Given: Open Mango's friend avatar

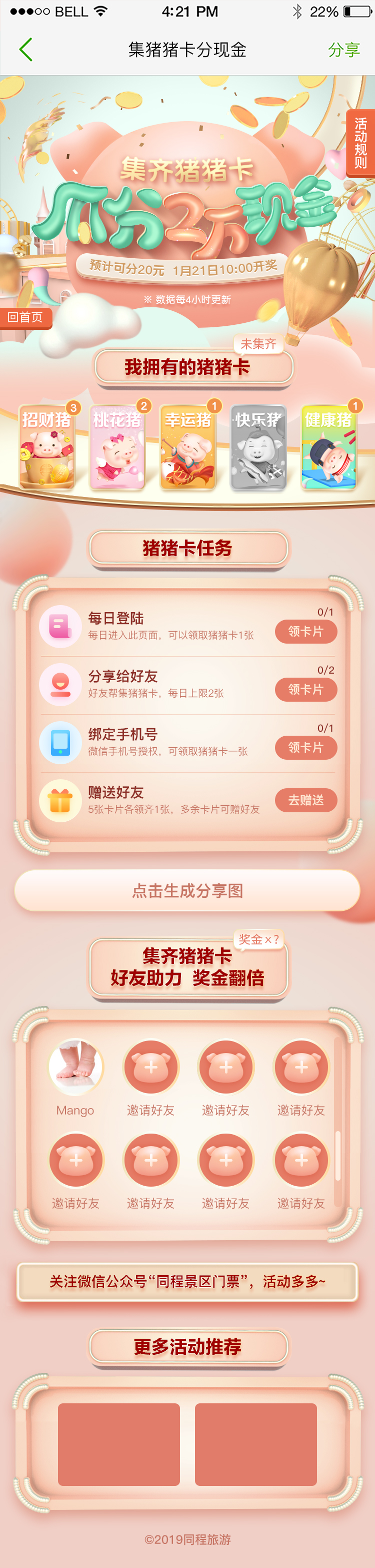Looking at the screenshot, I should tap(75, 1067).
